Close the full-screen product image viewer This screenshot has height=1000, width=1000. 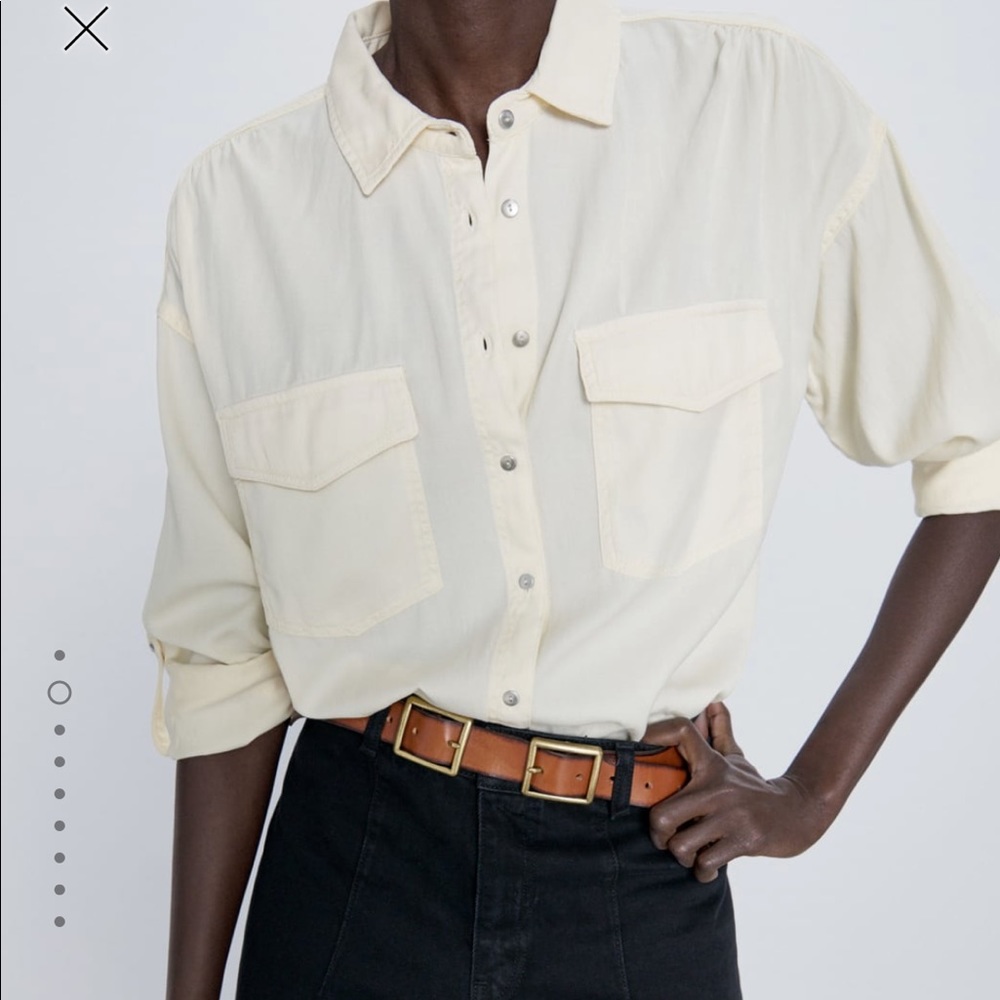tap(86, 28)
